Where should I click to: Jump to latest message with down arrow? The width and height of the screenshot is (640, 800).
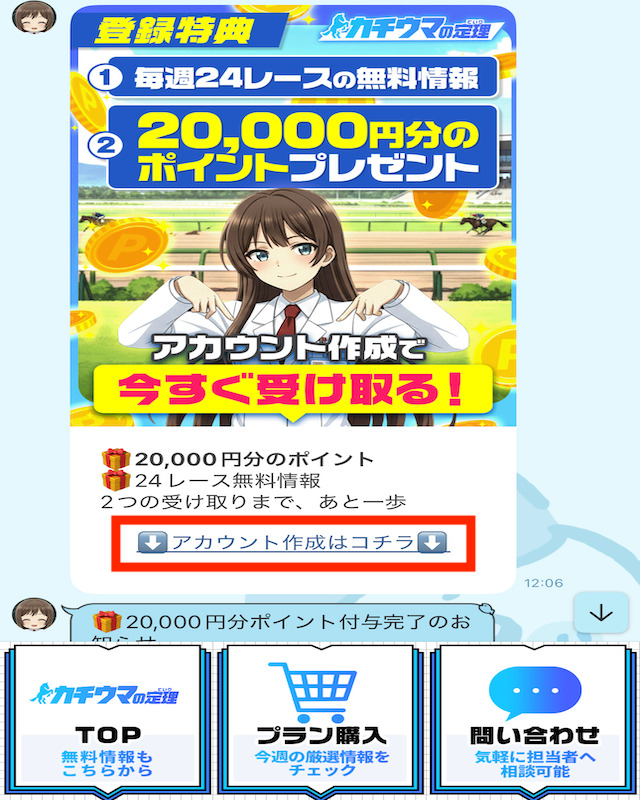(600, 613)
